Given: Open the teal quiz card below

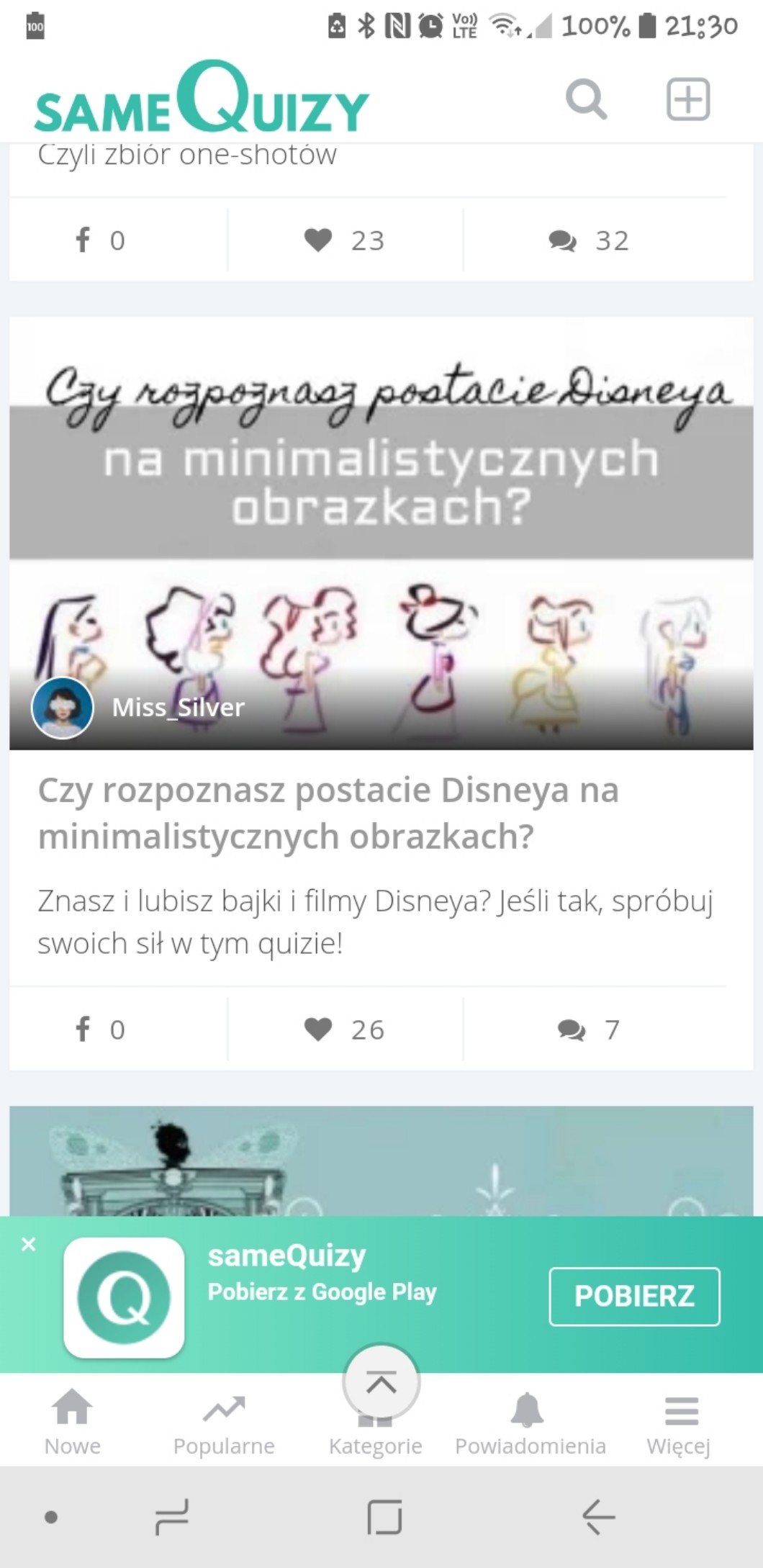Looking at the screenshot, I should (381, 1161).
